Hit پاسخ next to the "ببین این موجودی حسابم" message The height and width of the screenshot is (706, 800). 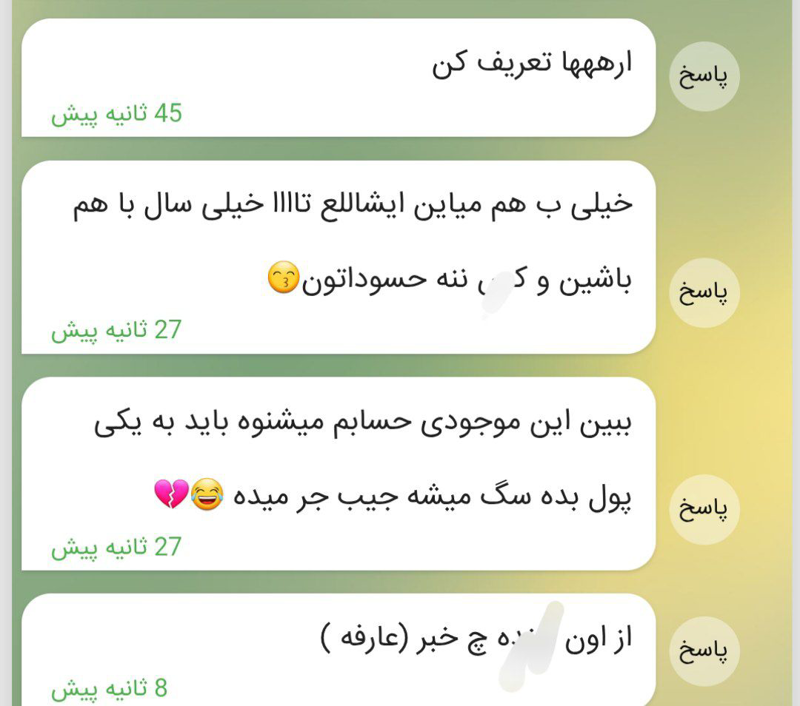tap(704, 509)
